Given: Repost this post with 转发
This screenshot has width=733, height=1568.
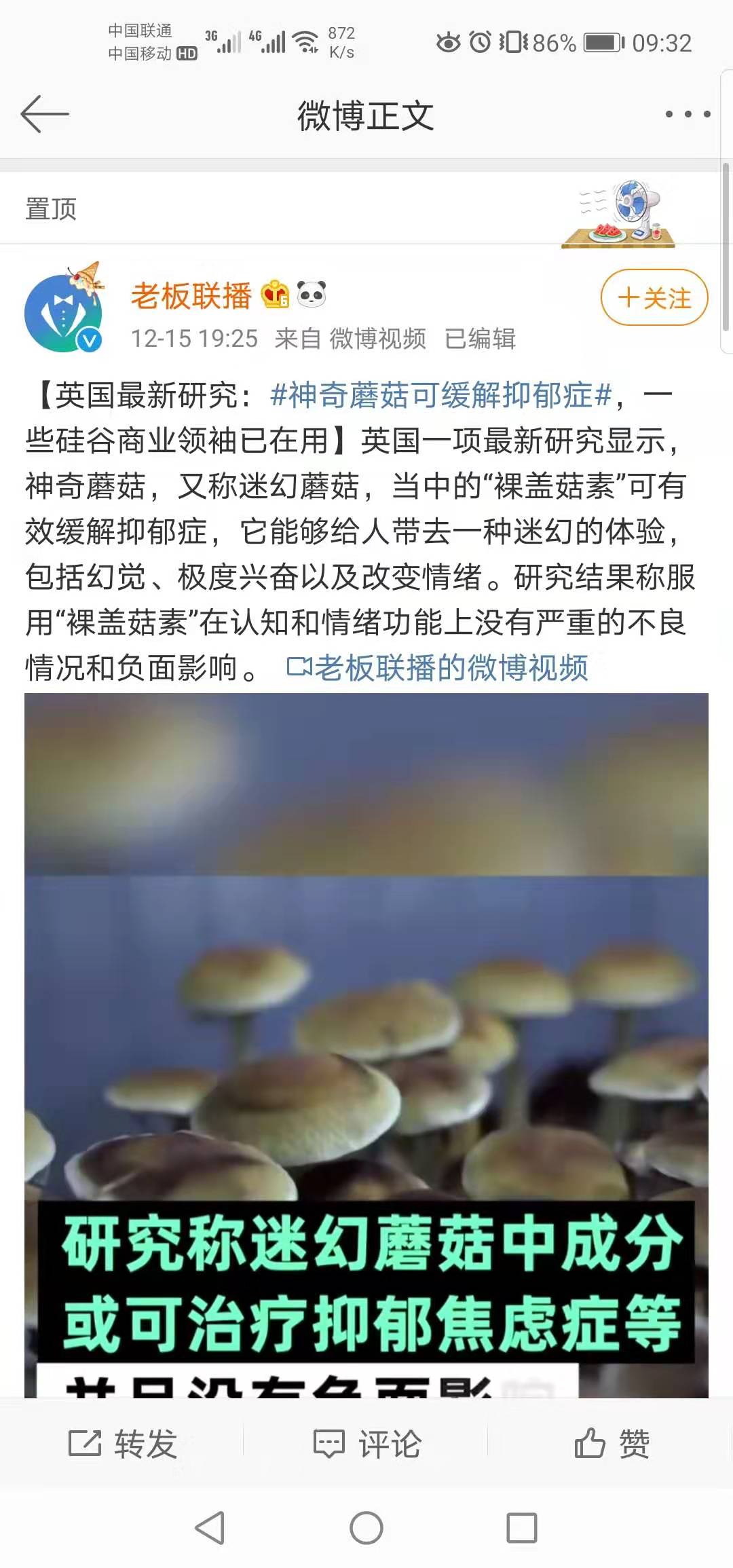Looking at the screenshot, I should [x=123, y=1443].
